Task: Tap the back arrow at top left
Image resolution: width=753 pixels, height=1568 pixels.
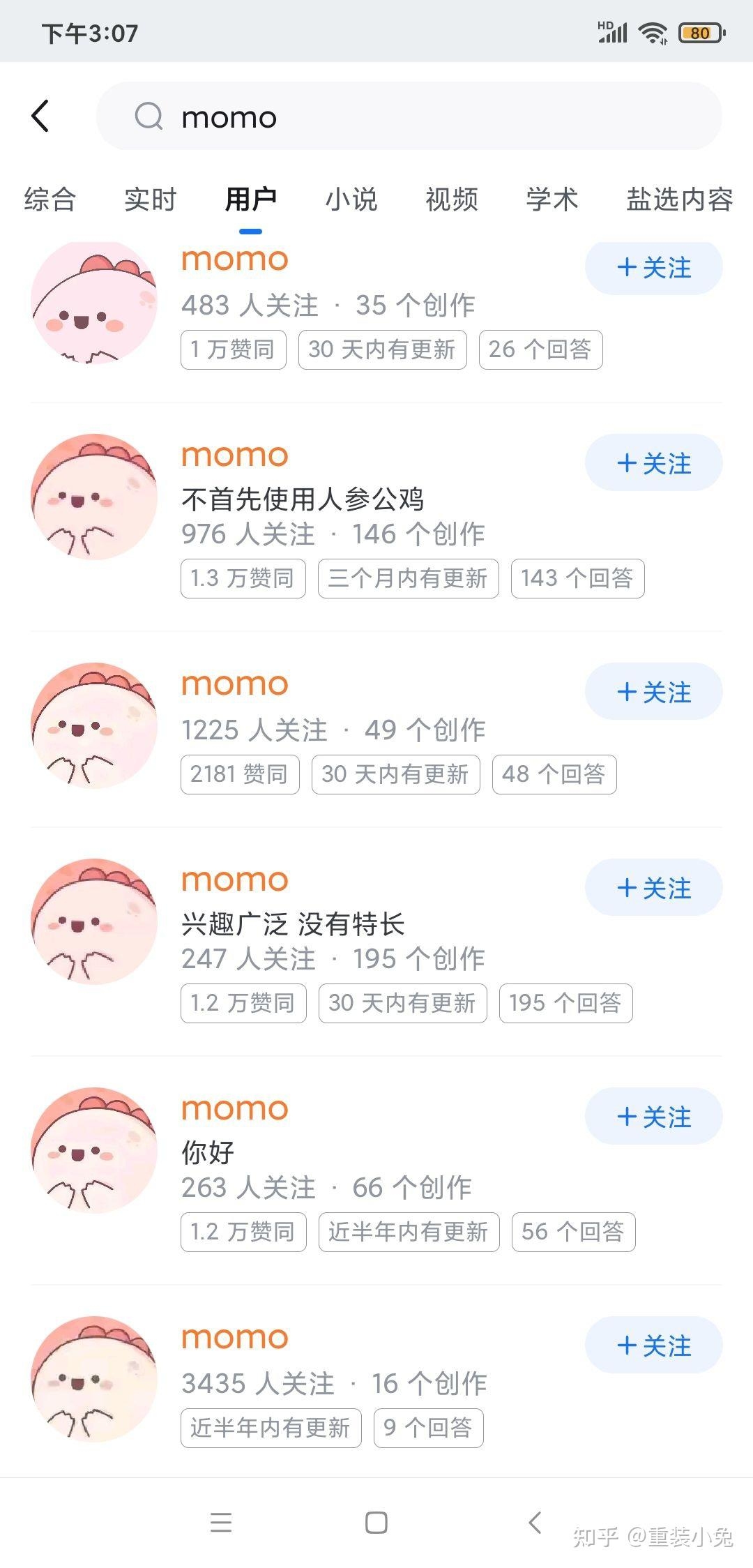Action: click(x=41, y=116)
